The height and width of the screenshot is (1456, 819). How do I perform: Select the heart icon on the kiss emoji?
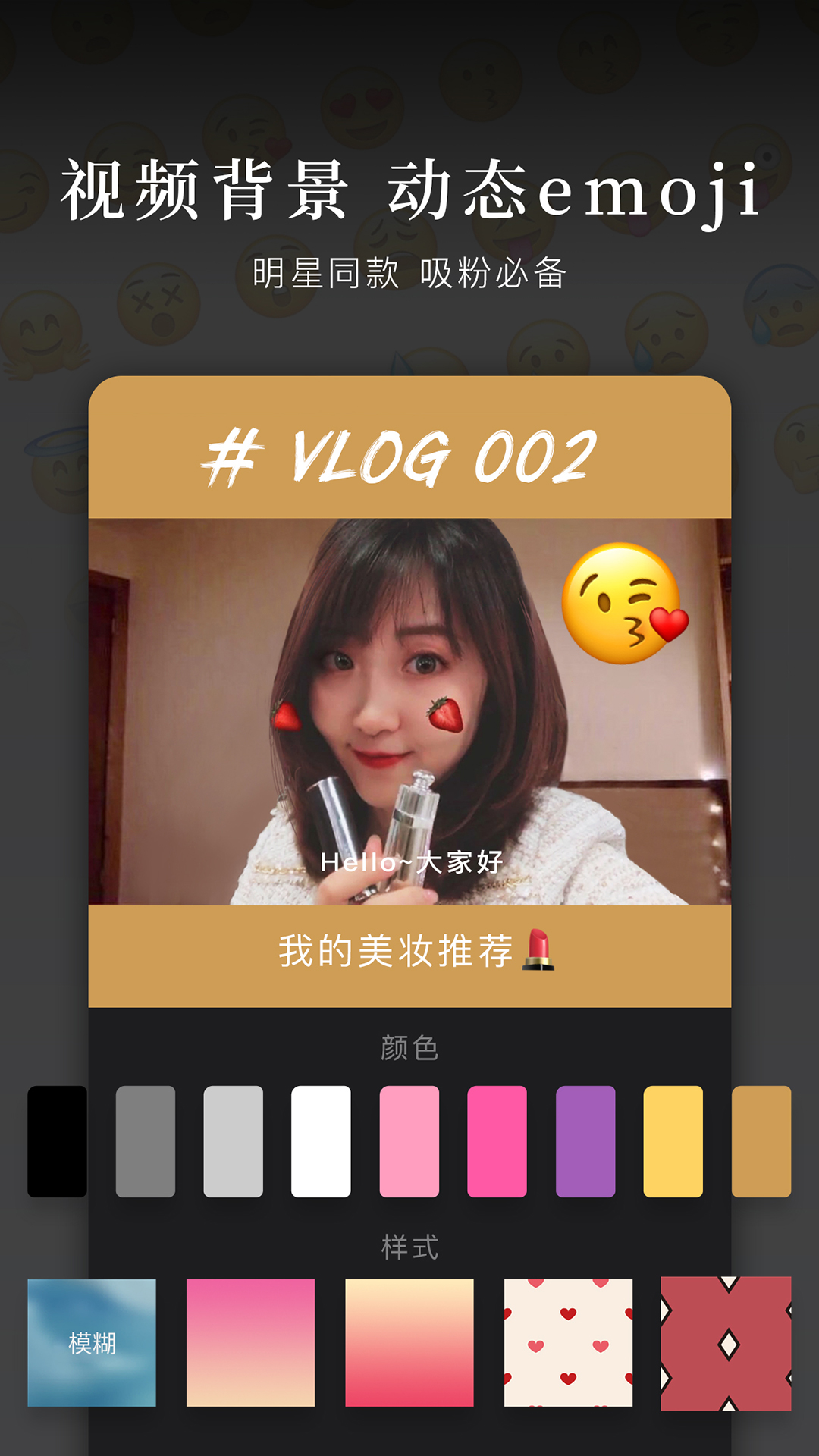[x=670, y=626]
